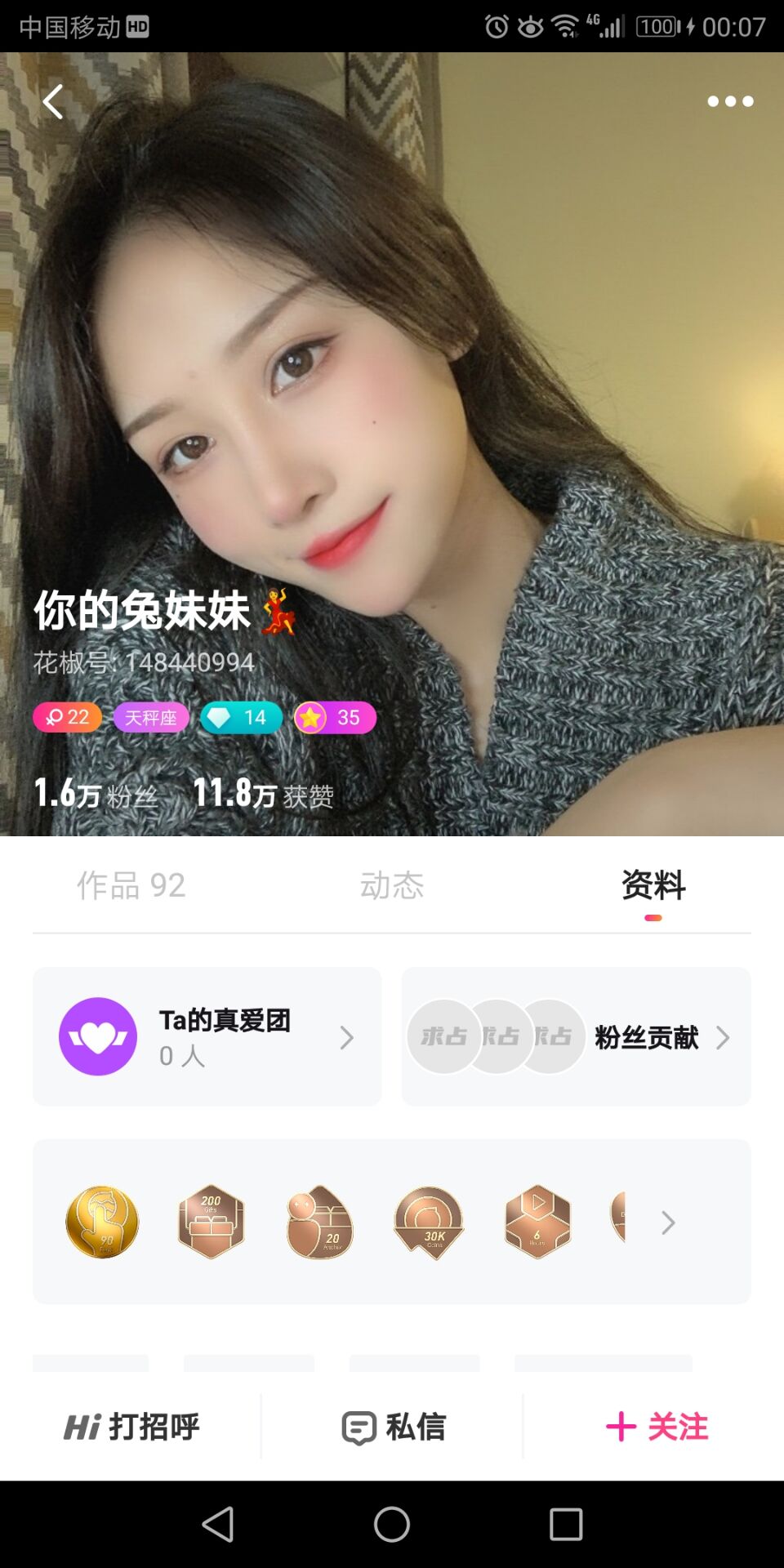Open the full badge list with the right chevron
784x1568 pixels.
pos(668,1223)
